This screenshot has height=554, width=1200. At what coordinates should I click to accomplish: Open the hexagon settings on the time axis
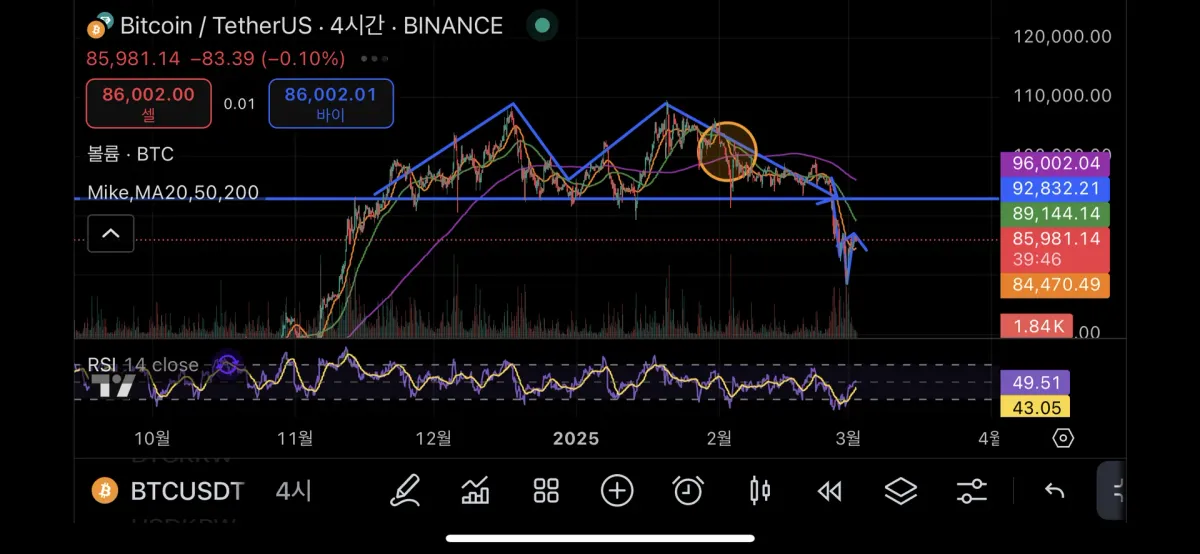pyautogui.click(x=1063, y=438)
